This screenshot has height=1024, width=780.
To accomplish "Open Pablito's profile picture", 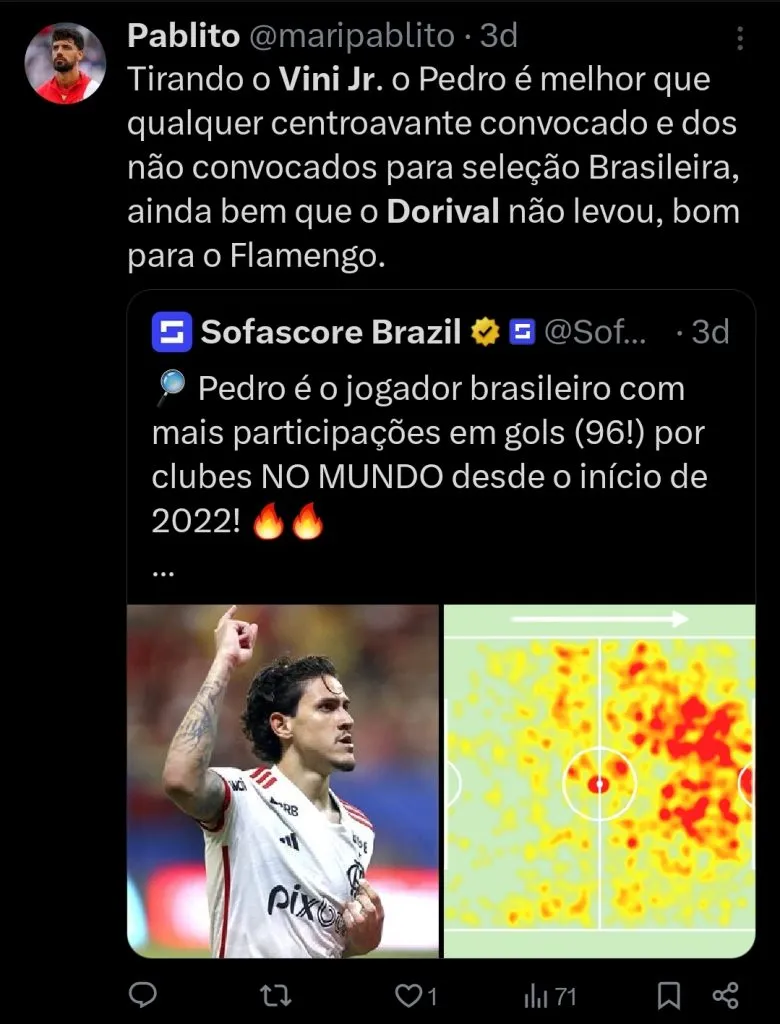I will (65, 64).
